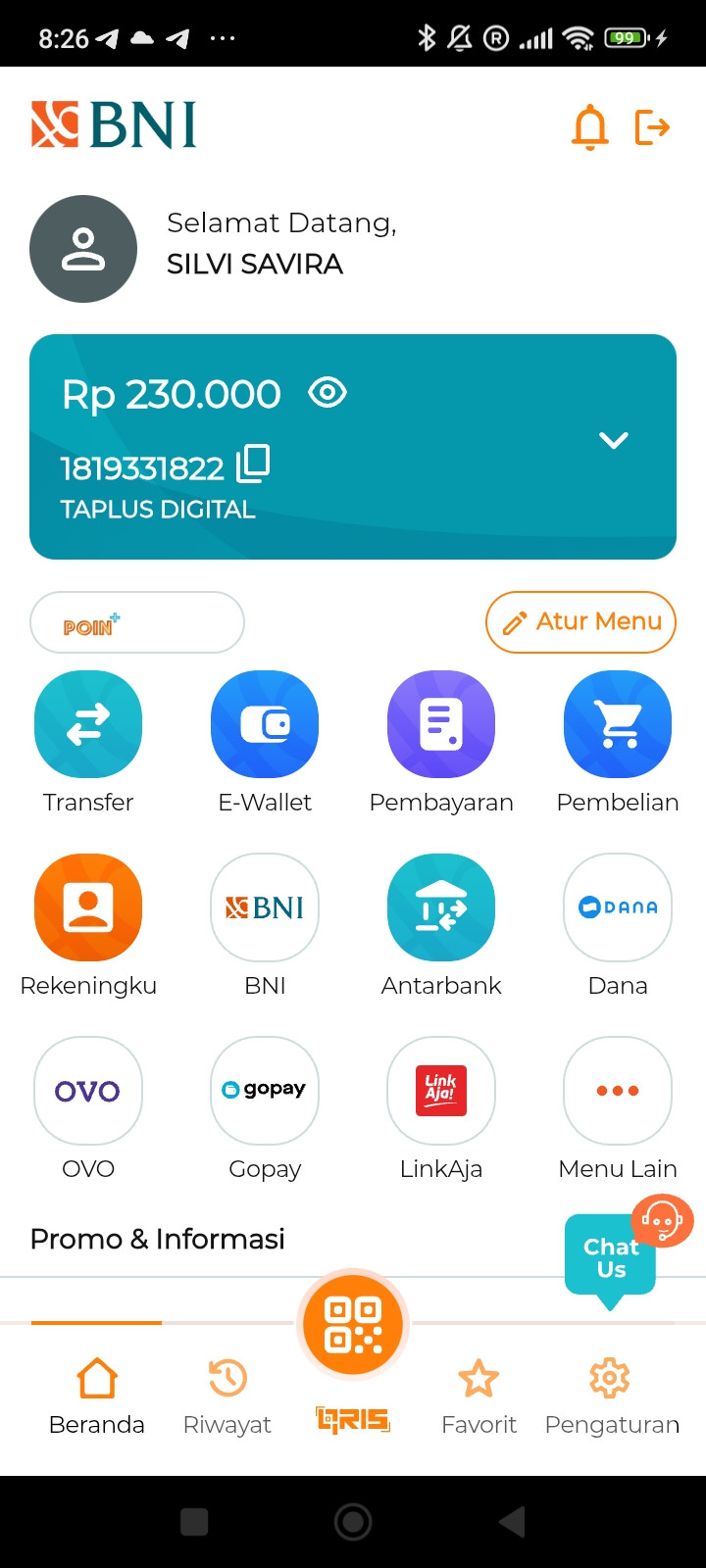Select the Pembayaran menu
Viewport: 706px width, 1568px height.
[x=441, y=725]
